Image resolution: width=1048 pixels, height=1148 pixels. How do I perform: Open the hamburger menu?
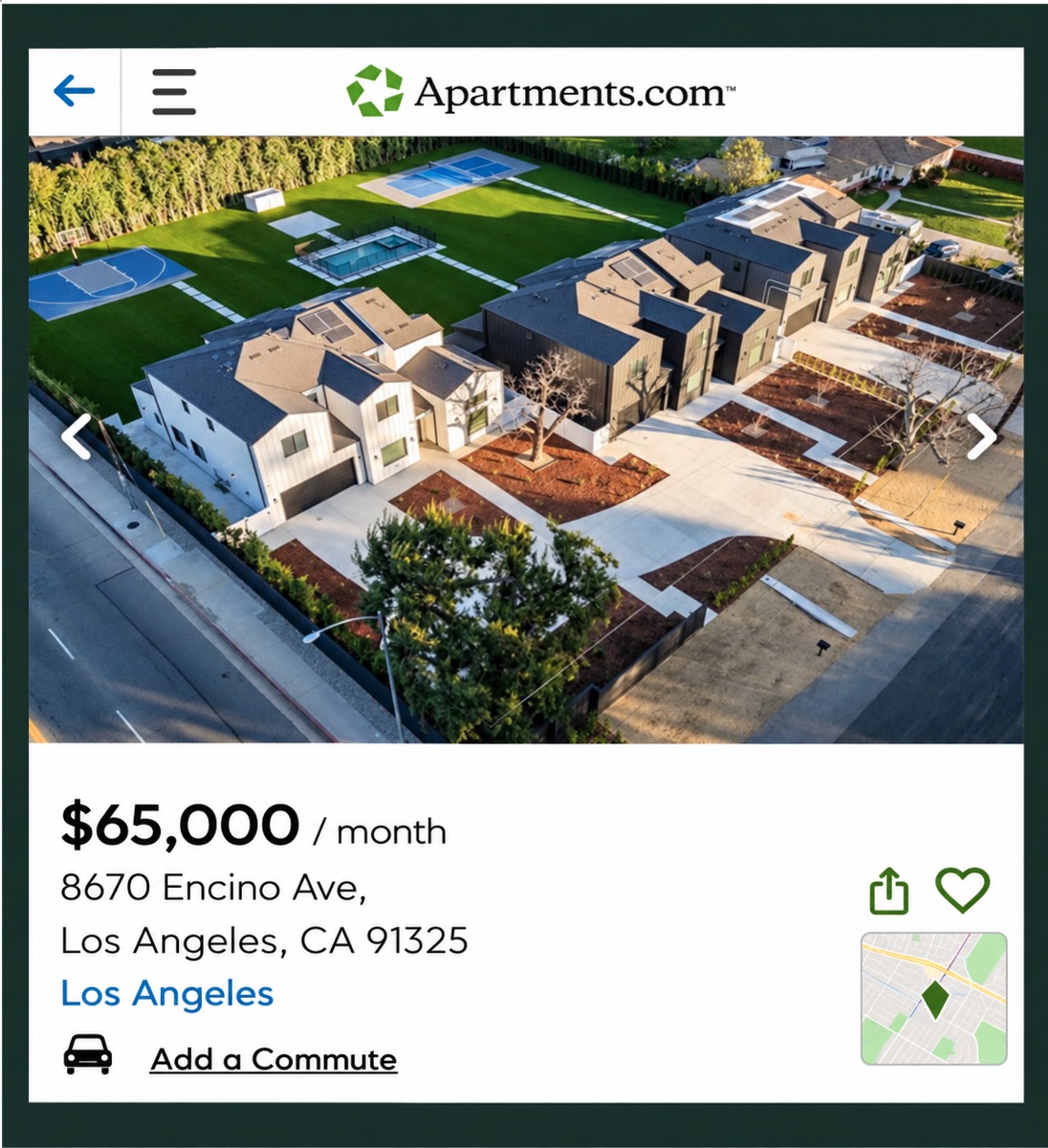pyautogui.click(x=174, y=92)
